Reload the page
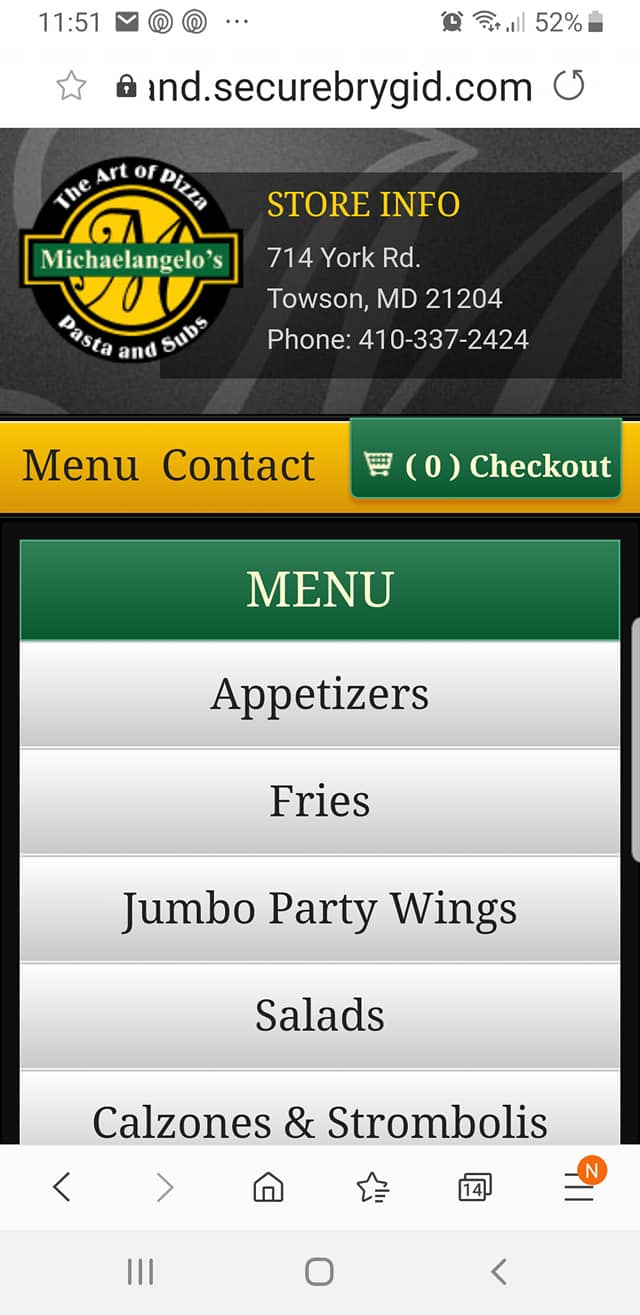Viewport: 640px width, 1315px height. 568,87
